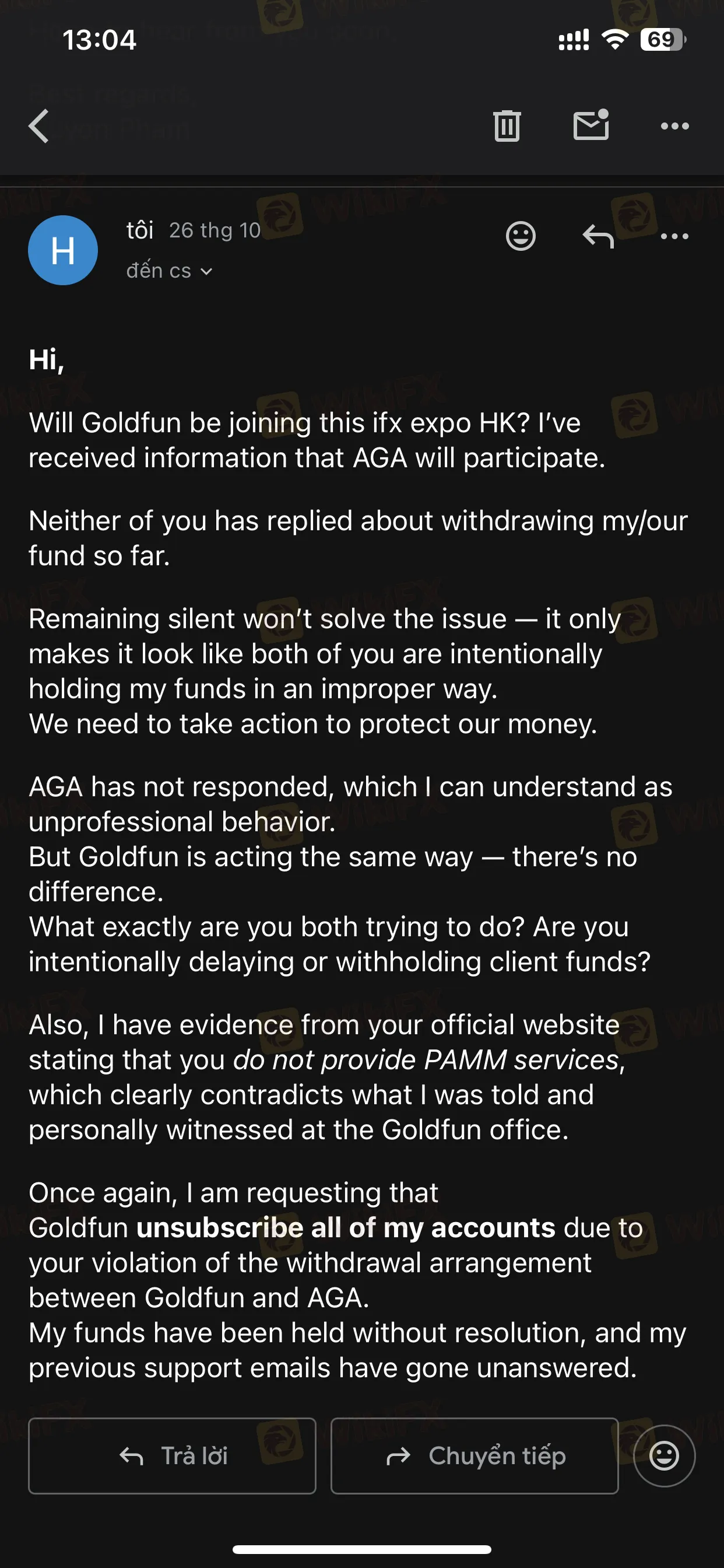Image resolution: width=724 pixels, height=1568 pixels.
Task: Open message options three-dot menu
Action: pyautogui.click(x=674, y=236)
